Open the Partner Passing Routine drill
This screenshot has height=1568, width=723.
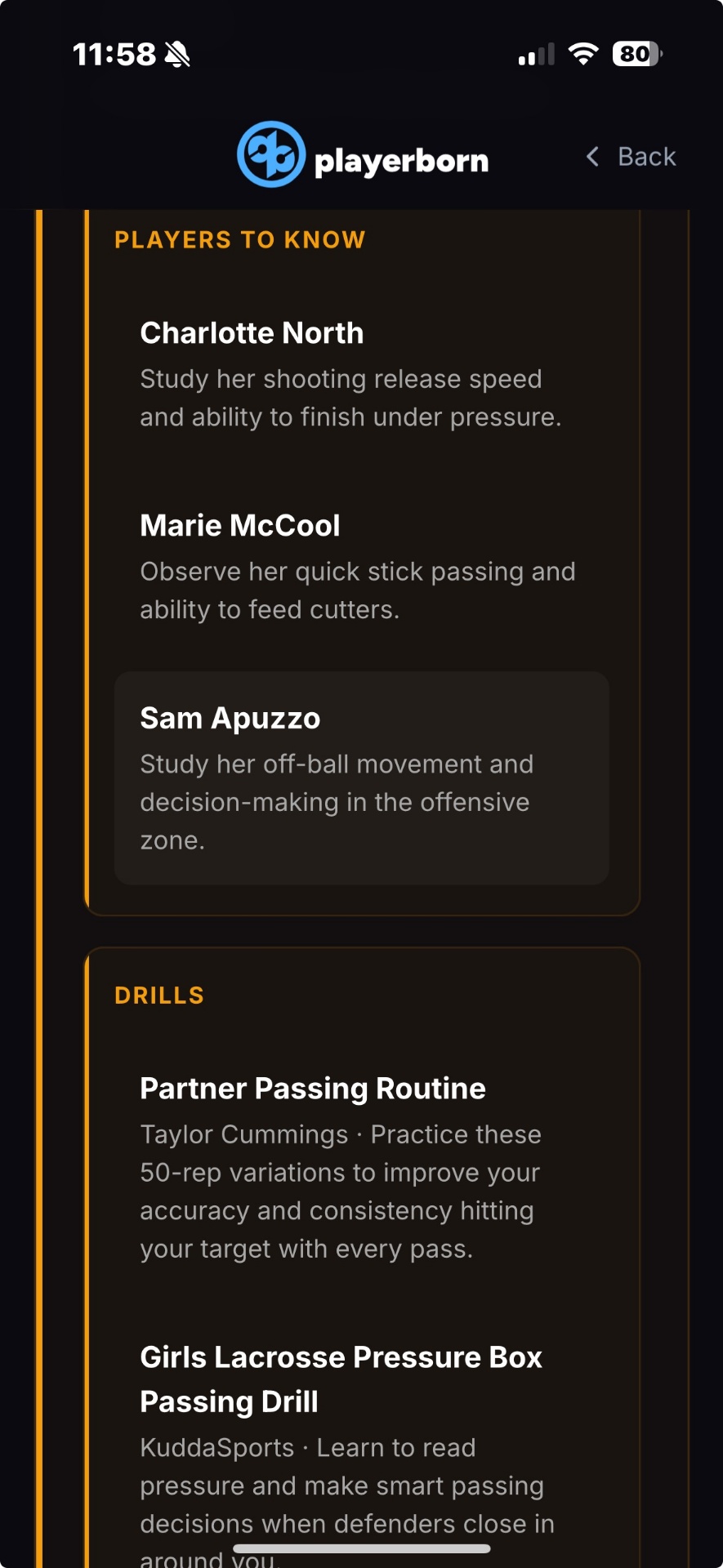pos(361,1168)
